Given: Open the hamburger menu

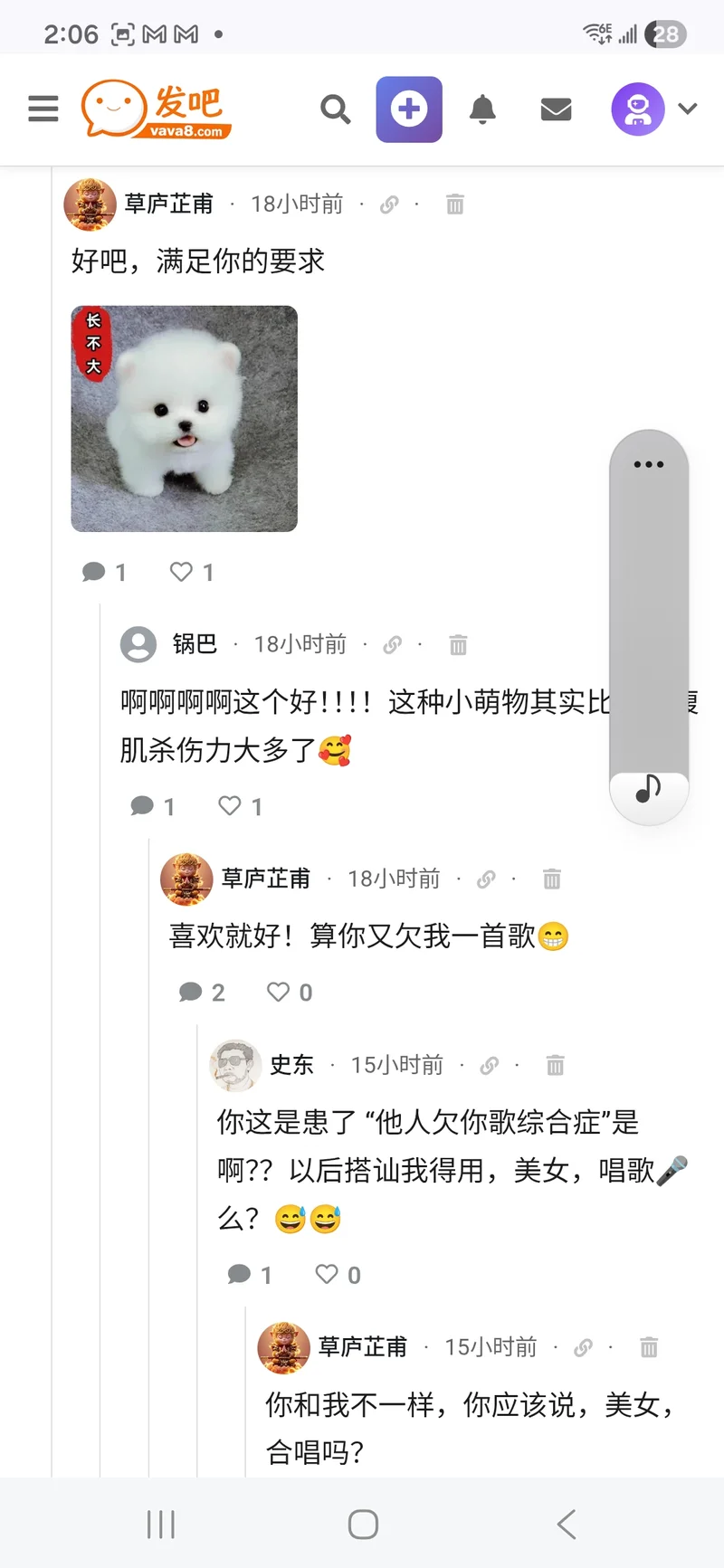Looking at the screenshot, I should click(43, 109).
